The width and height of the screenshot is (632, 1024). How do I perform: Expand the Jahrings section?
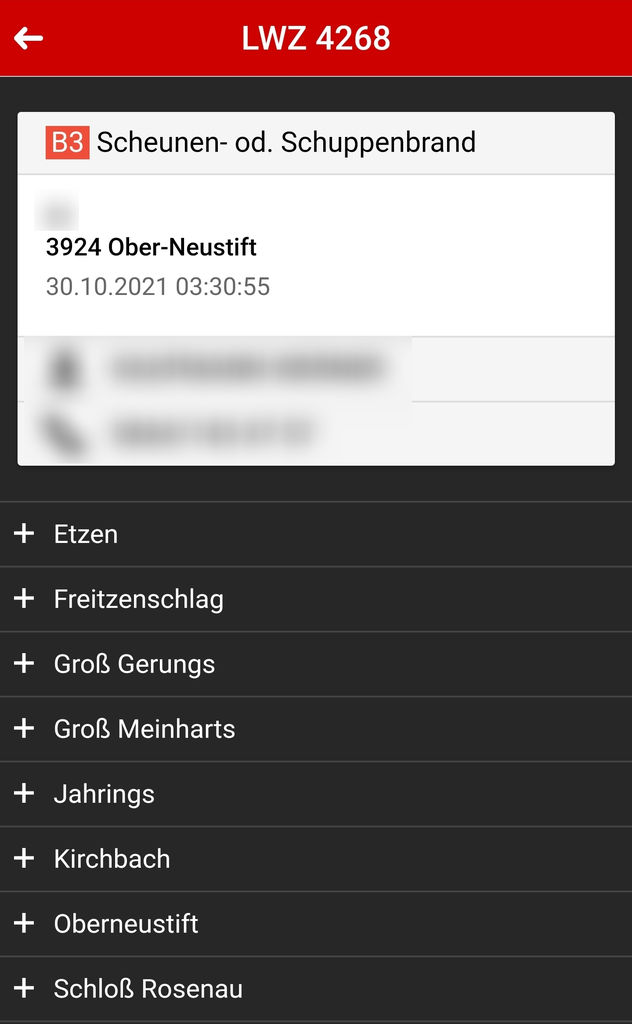(316, 793)
